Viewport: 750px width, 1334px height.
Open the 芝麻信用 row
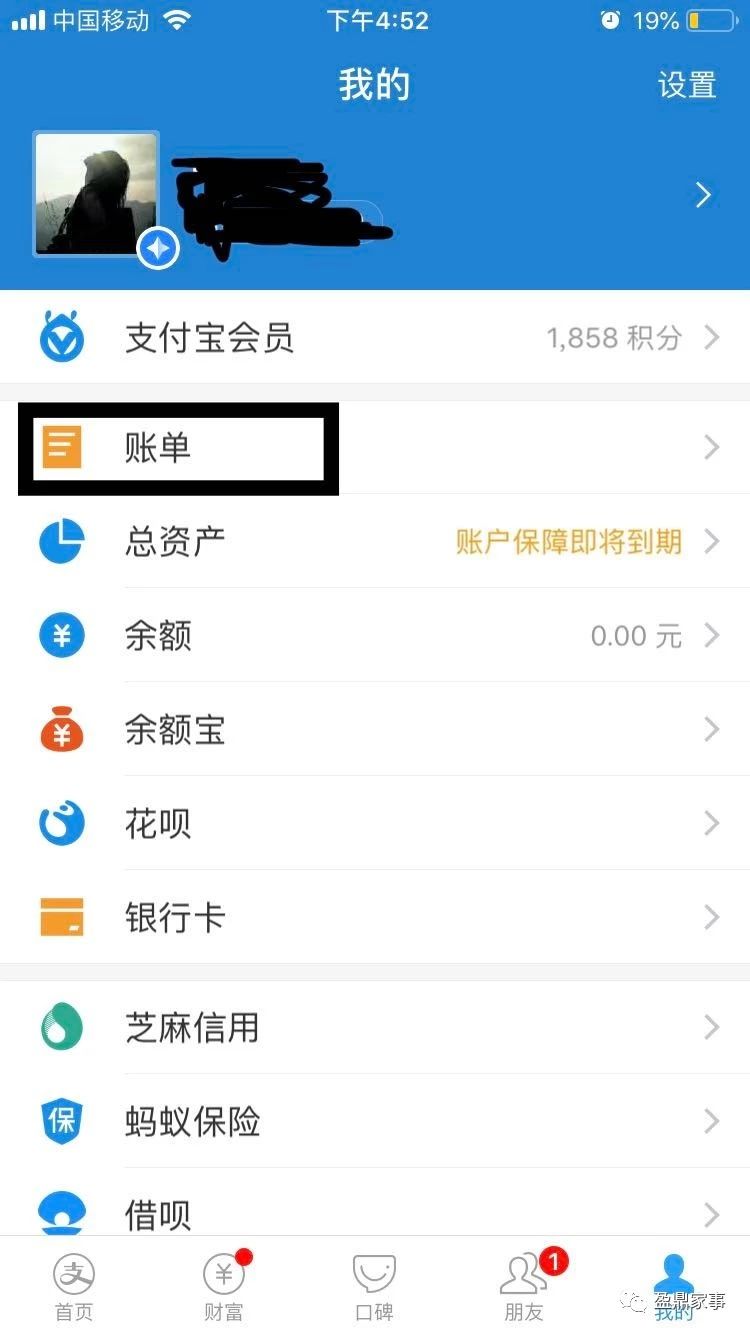[375, 1028]
